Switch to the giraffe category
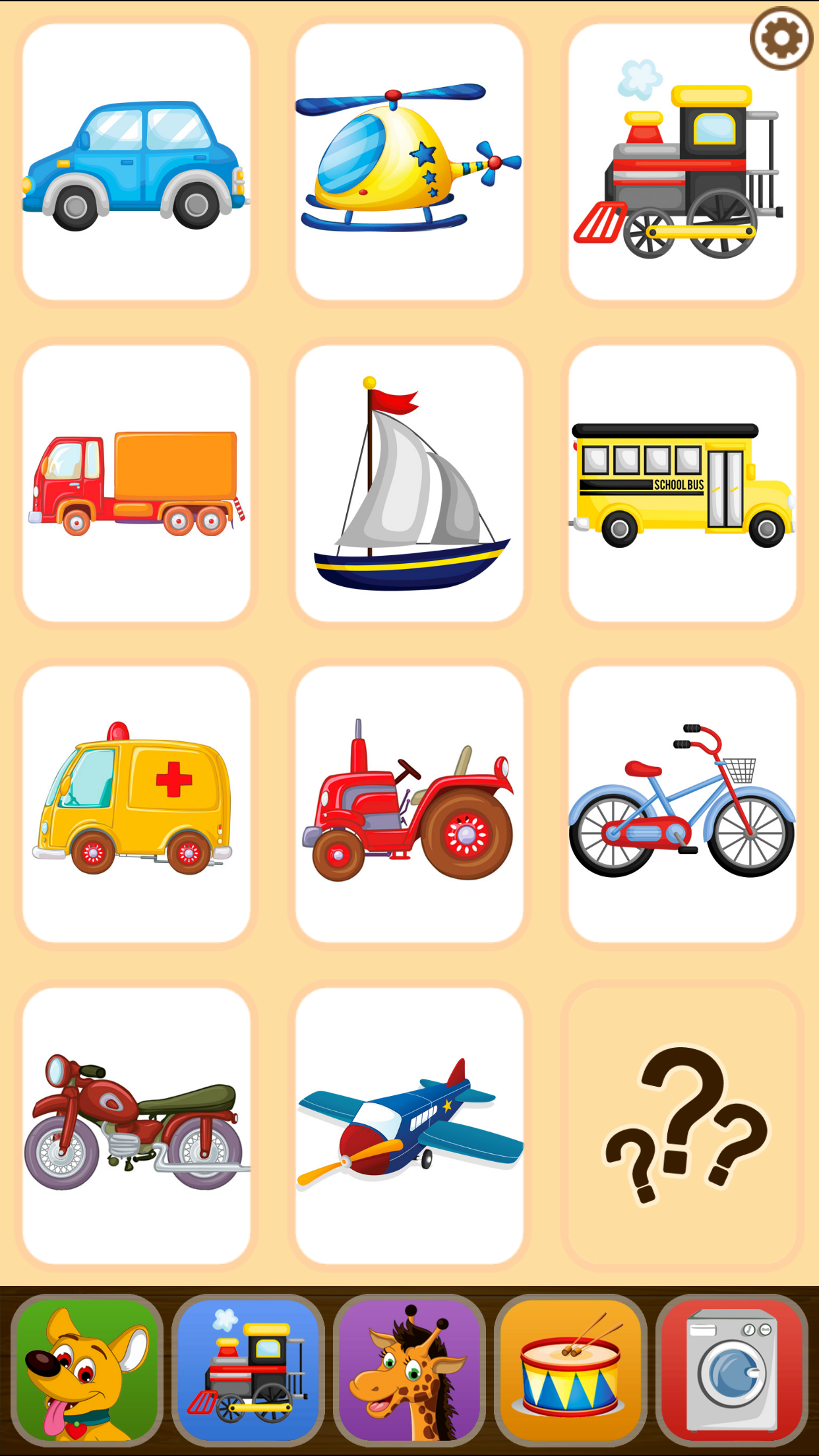The image size is (819, 1456). pos(409,1370)
